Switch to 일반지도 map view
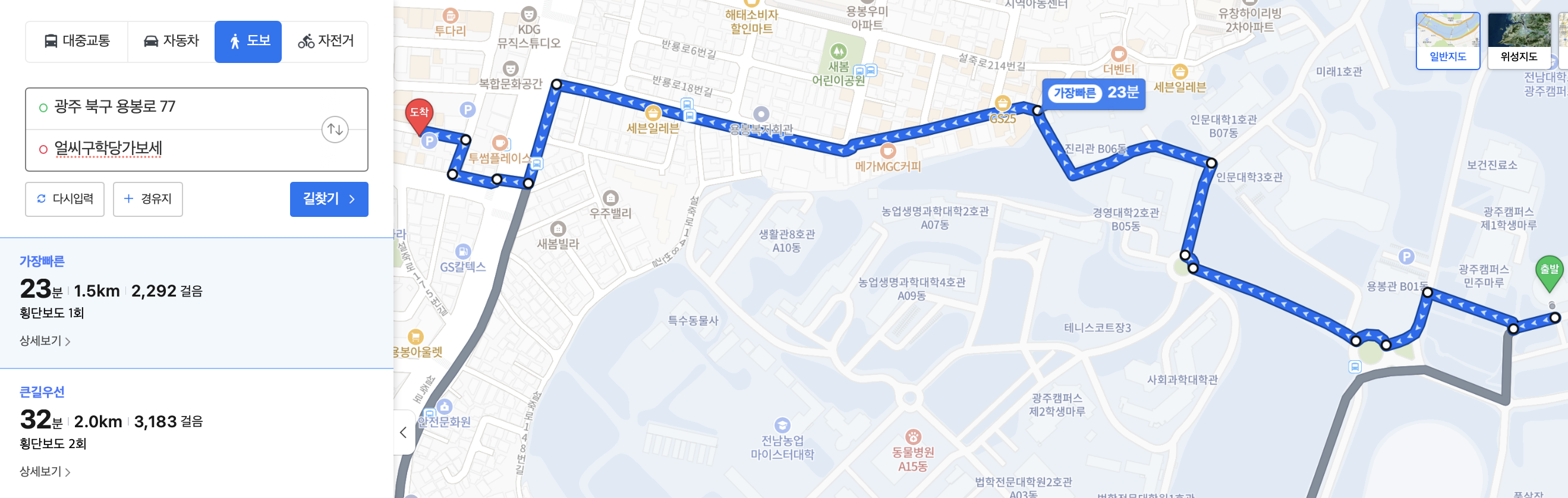 click(x=1447, y=42)
